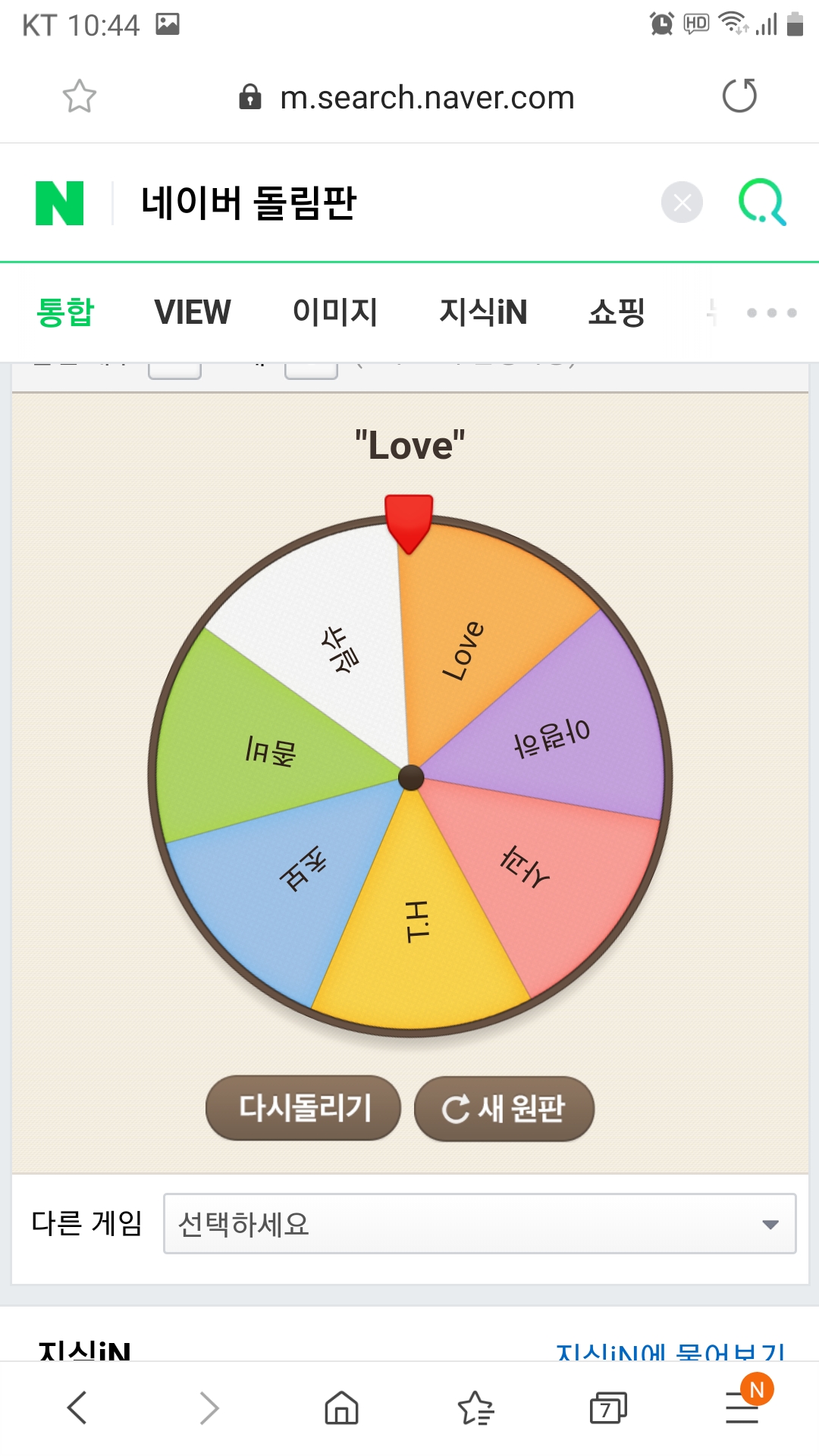Image resolution: width=819 pixels, height=1456 pixels.
Task: Run search with the green magnifier
Action: coord(762,202)
